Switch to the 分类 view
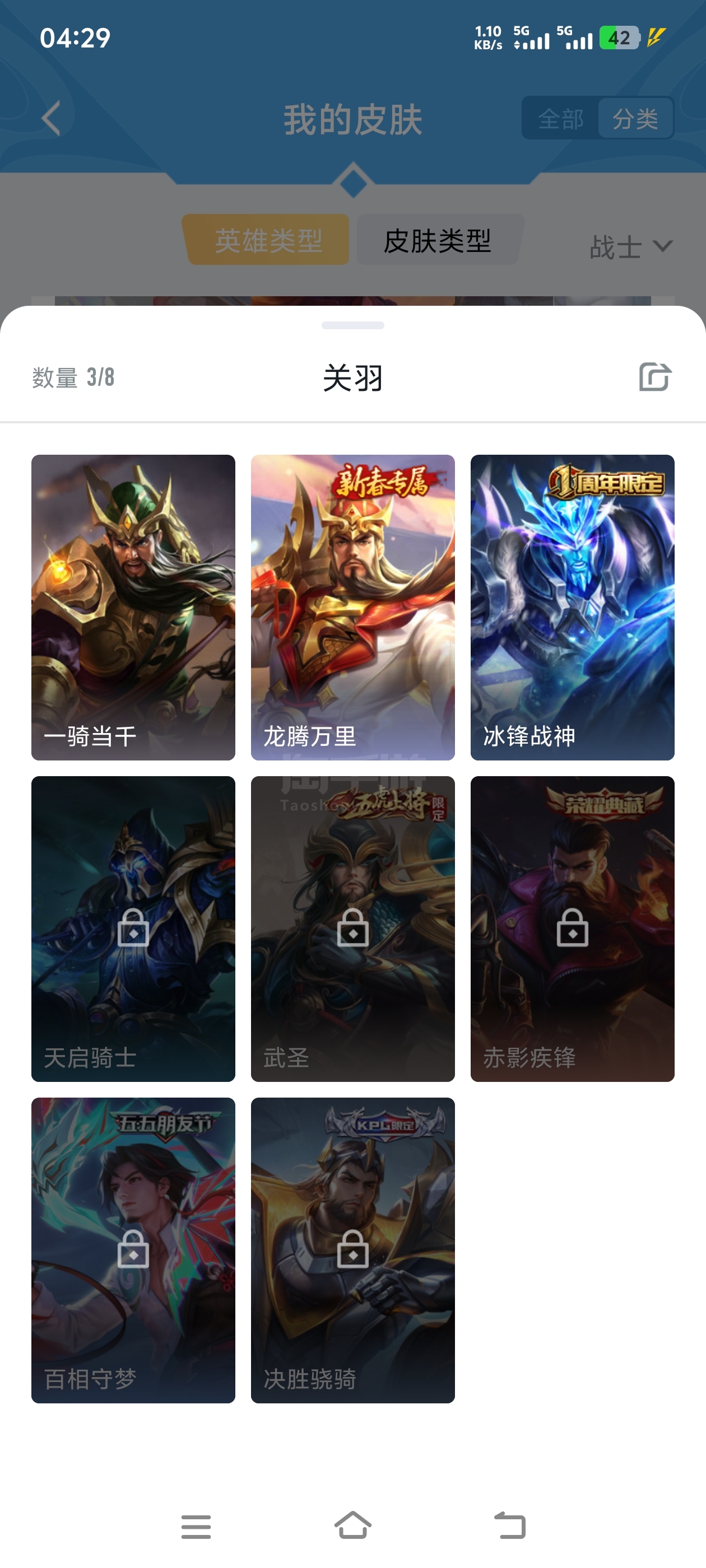This screenshot has width=706, height=1568. [635, 118]
